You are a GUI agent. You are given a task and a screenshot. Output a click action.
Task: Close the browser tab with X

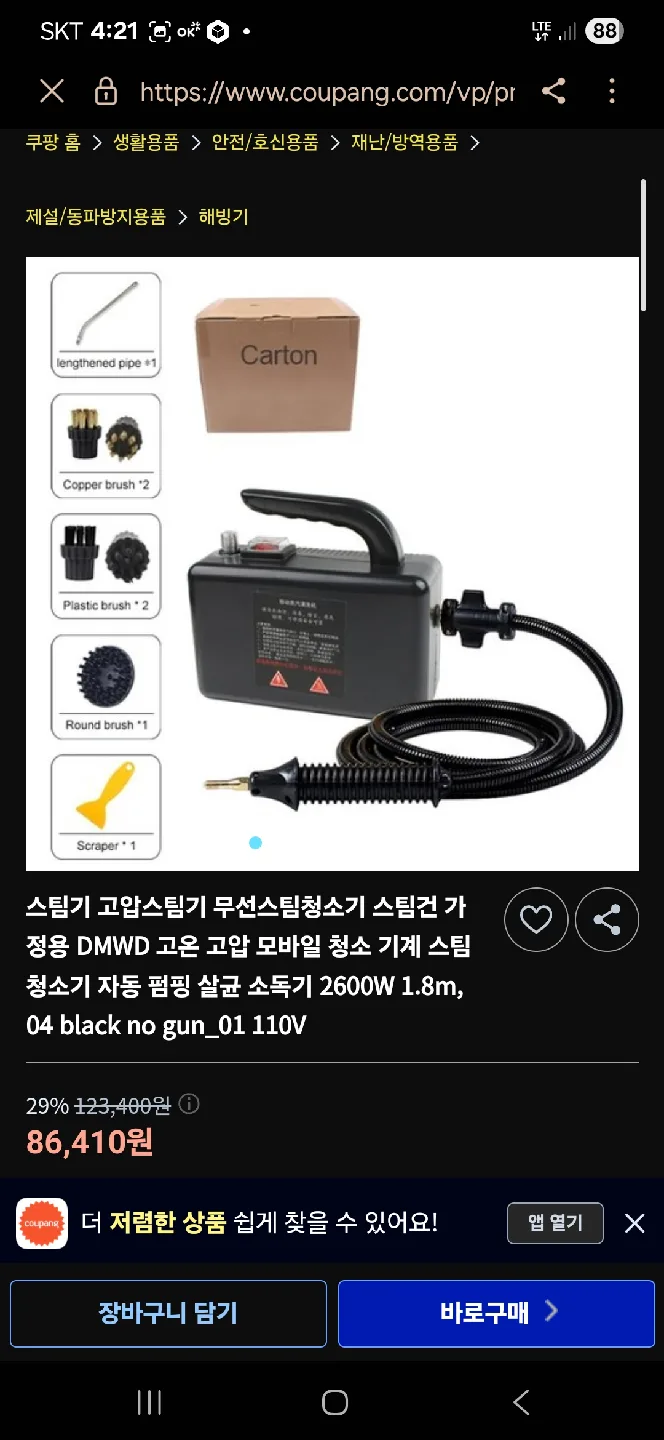[52, 92]
